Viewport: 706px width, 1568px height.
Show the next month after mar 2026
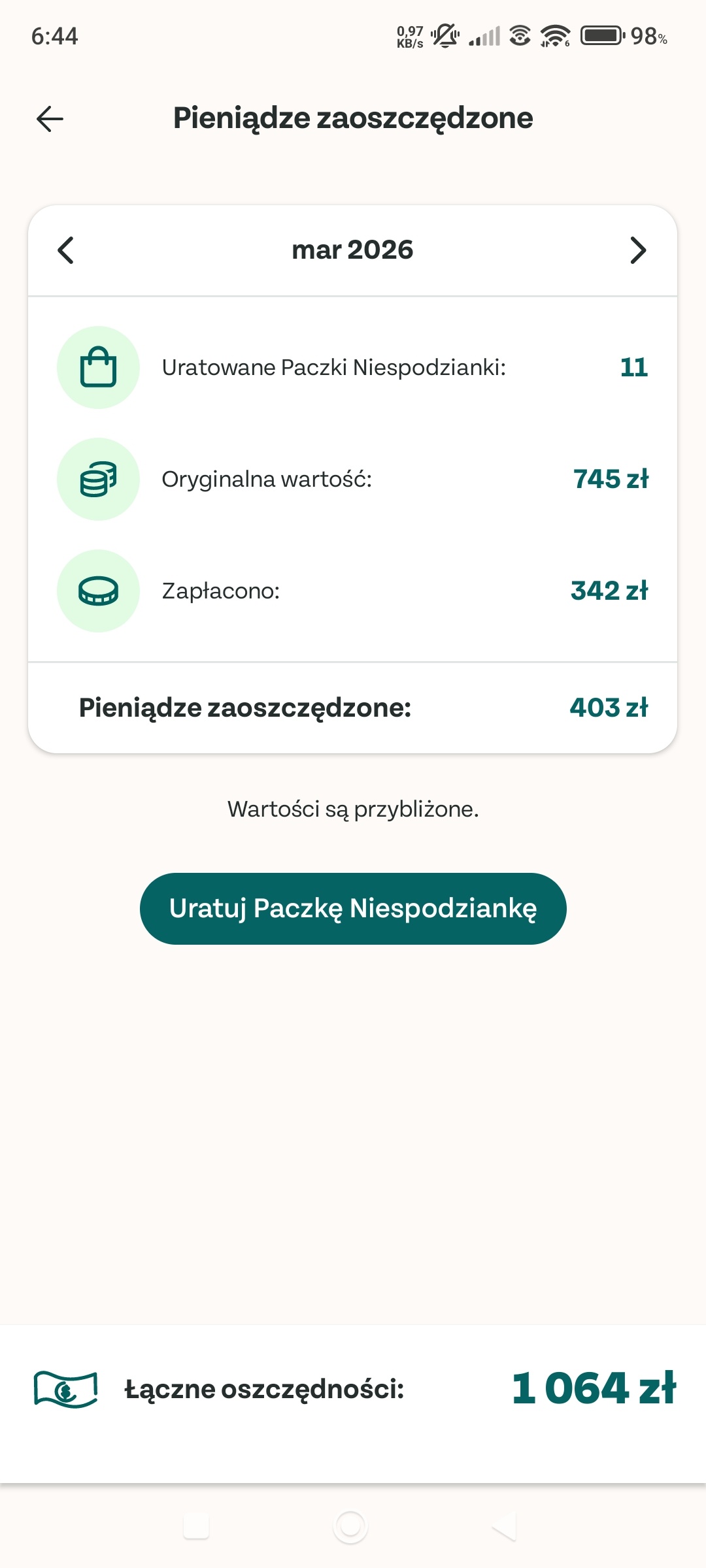[x=638, y=250]
